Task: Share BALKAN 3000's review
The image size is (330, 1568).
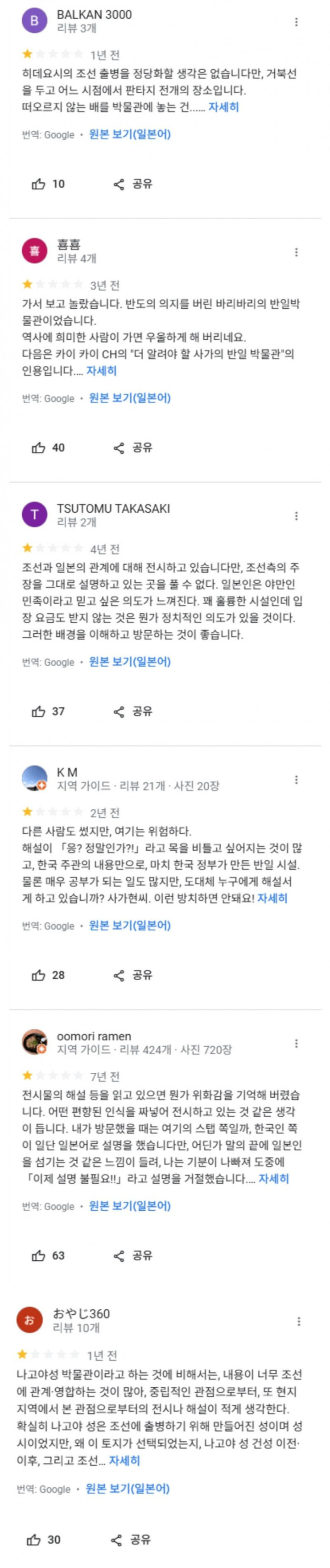Action: pyautogui.click(x=133, y=184)
